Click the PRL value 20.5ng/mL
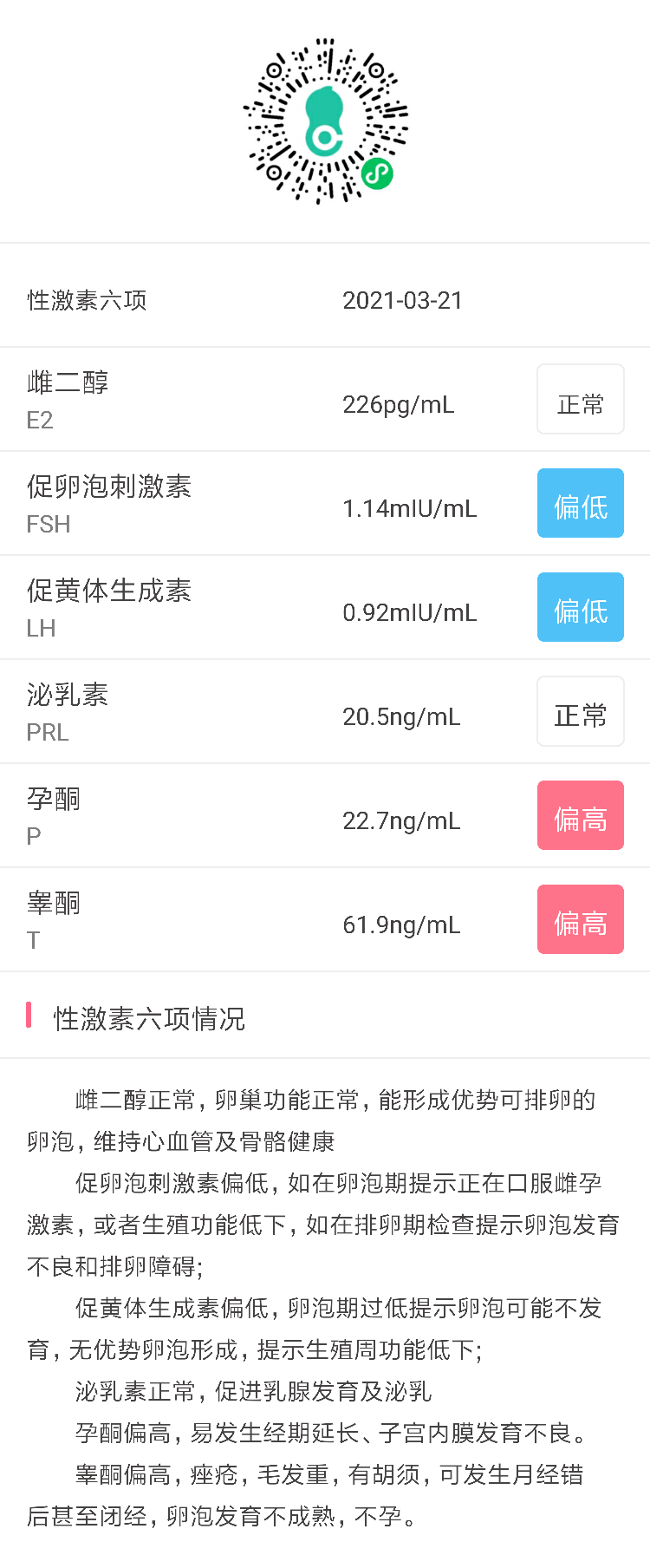The width and height of the screenshot is (650, 1568). coord(401,716)
